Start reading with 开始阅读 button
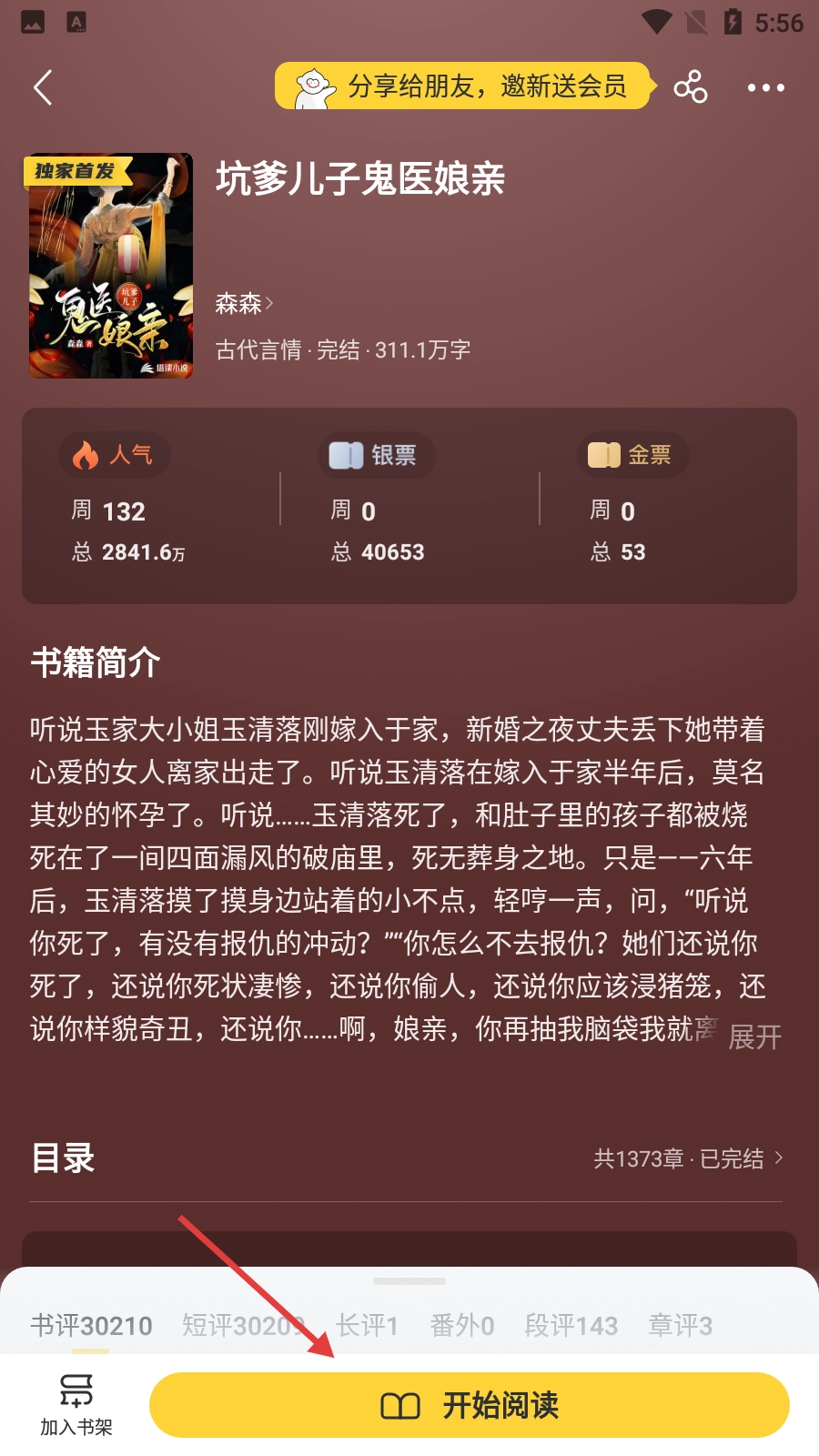This screenshot has height=1456, width=819. [x=469, y=1405]
